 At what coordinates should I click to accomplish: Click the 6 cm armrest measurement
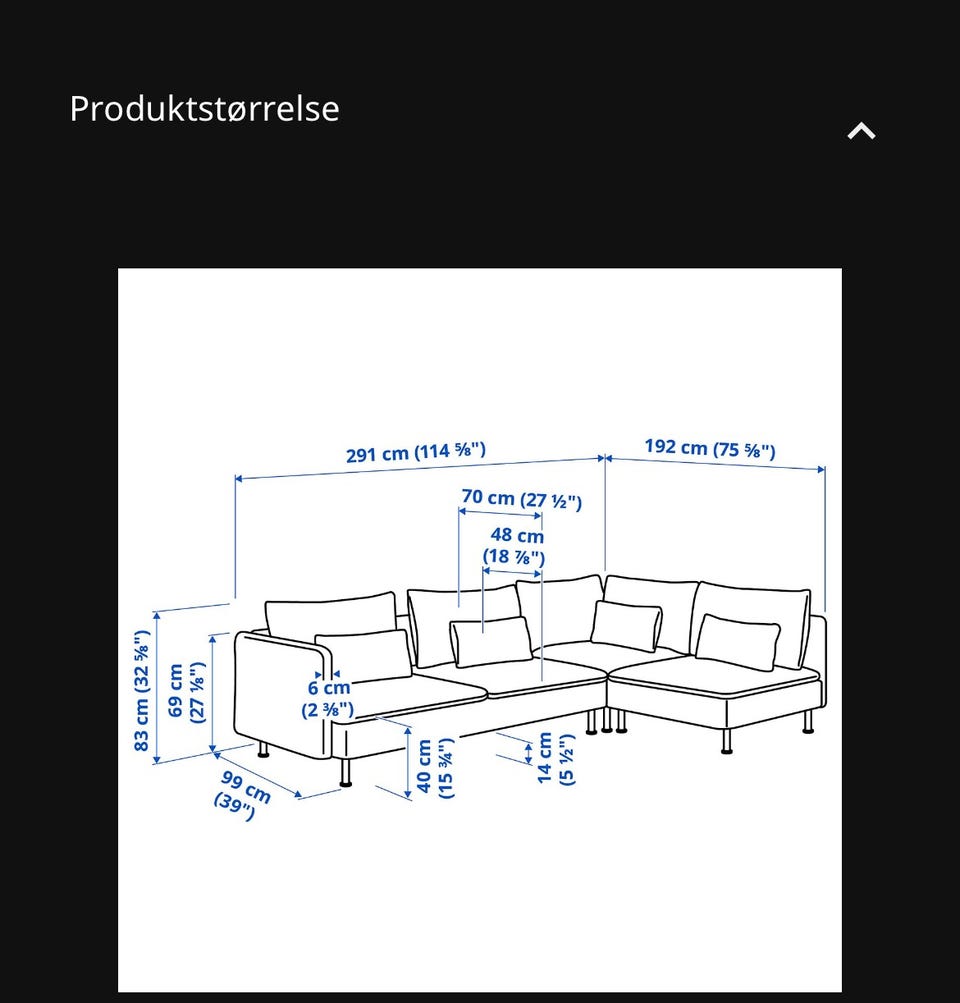(325, 697)
